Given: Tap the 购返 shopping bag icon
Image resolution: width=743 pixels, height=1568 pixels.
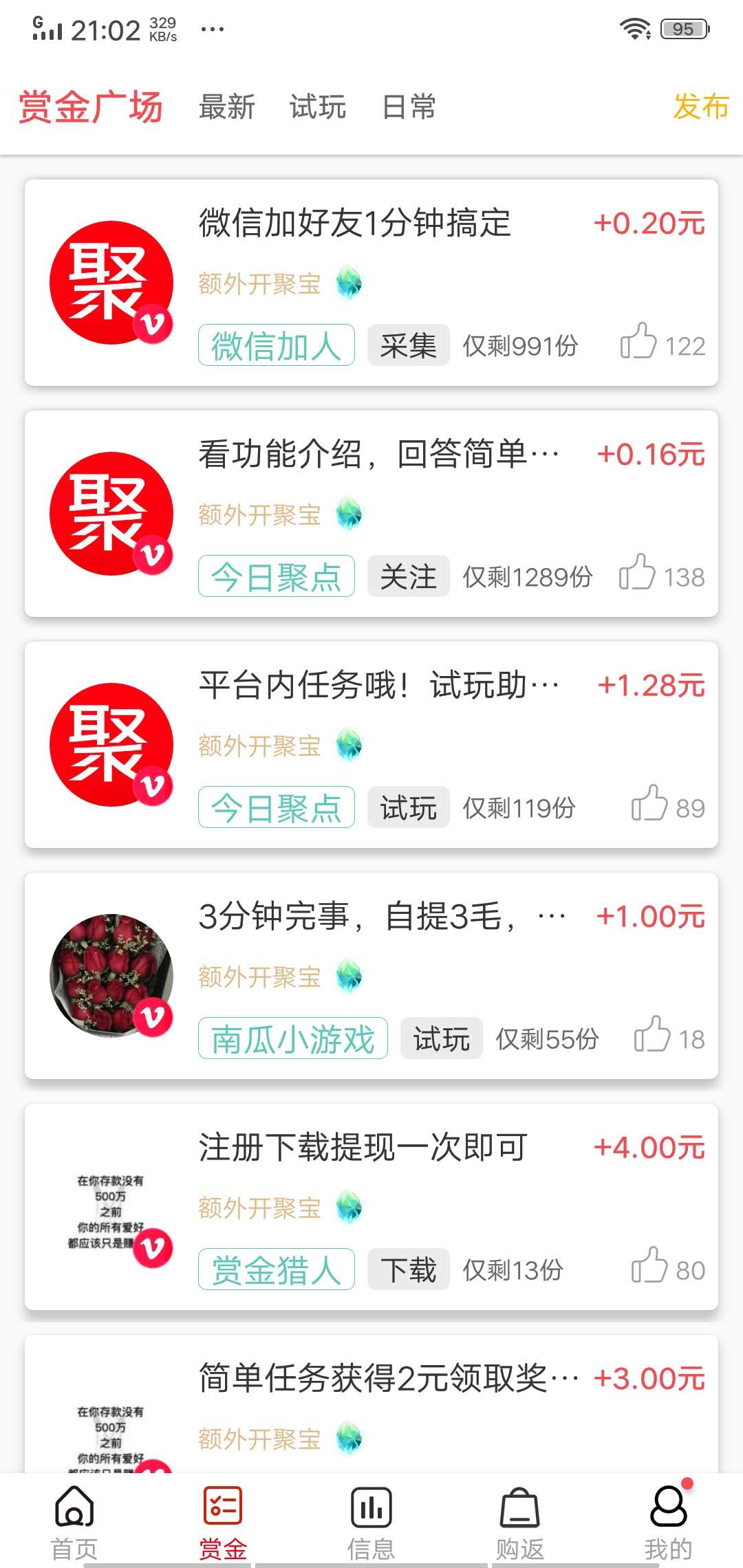Looking at the screenshot, I should click(519, 1505).
